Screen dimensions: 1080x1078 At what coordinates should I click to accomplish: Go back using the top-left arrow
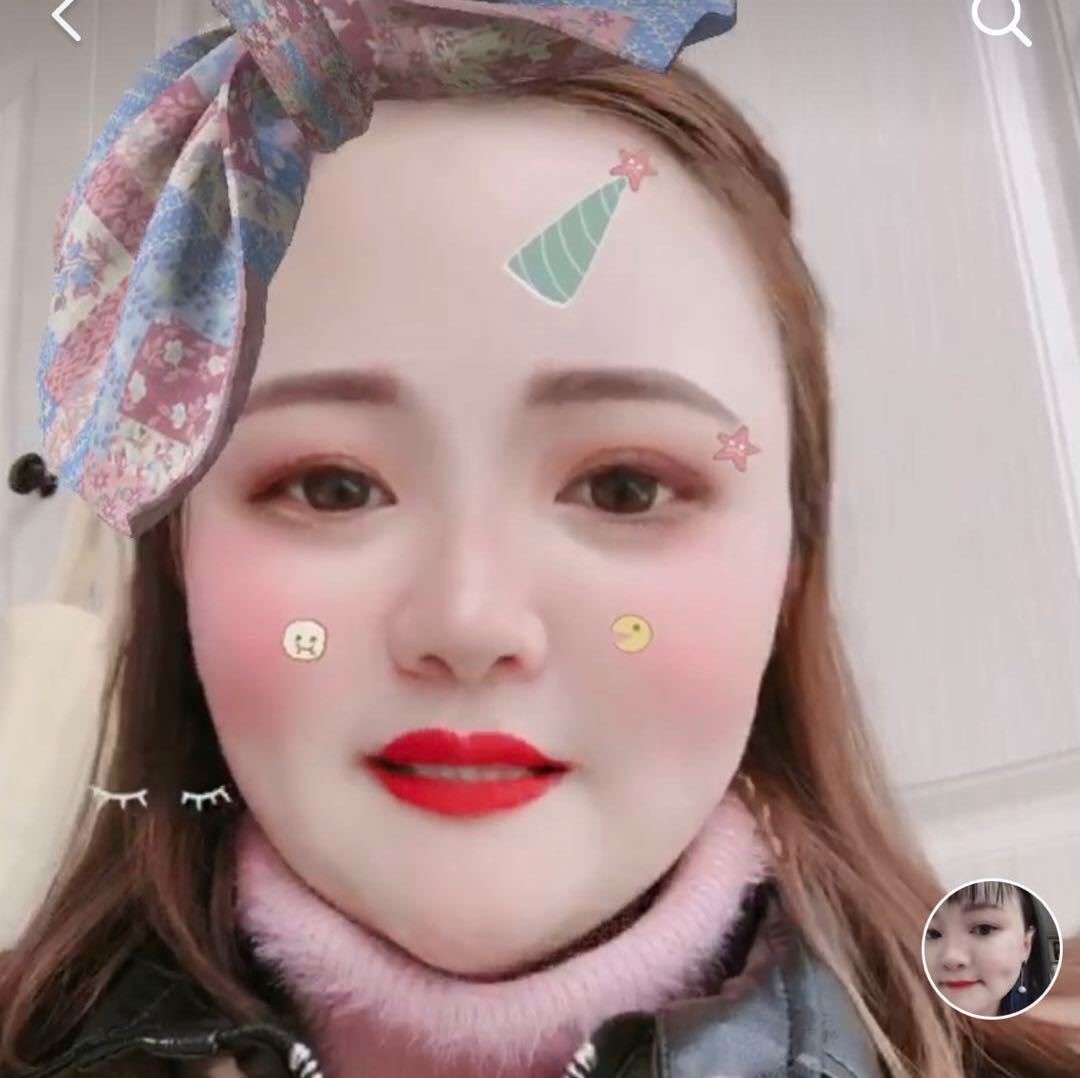(66, 18)
